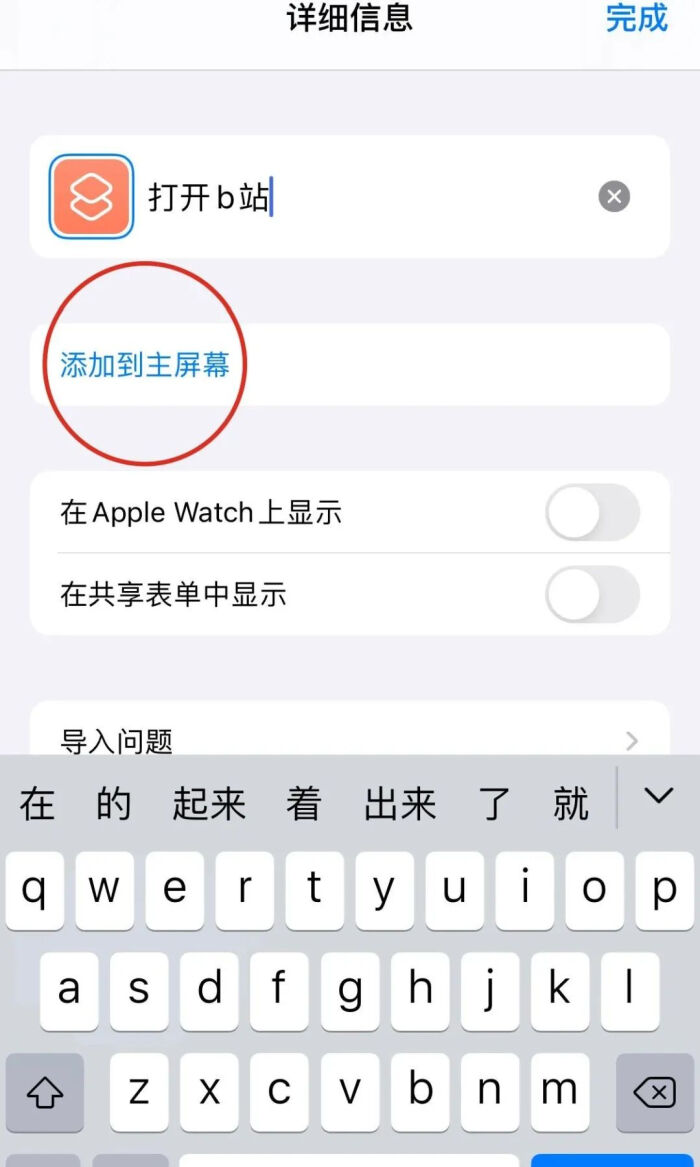
Task: Tap the shift key
Action: [x=45, y=1093]
